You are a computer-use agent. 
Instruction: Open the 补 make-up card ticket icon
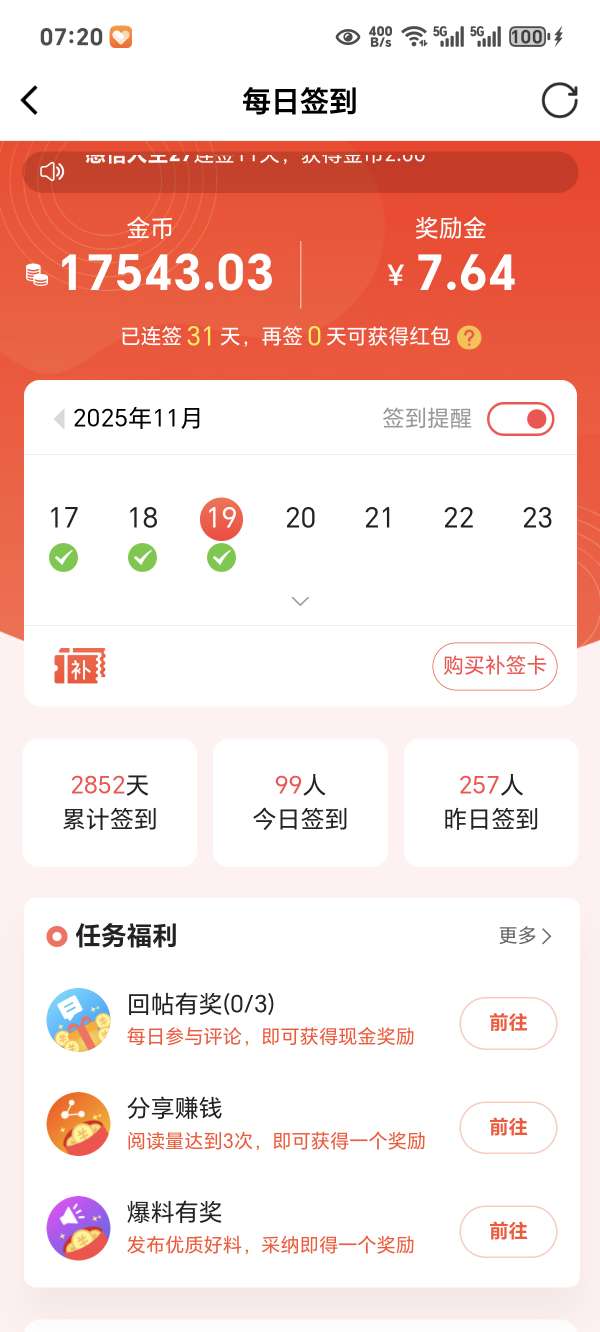point(79,666)
